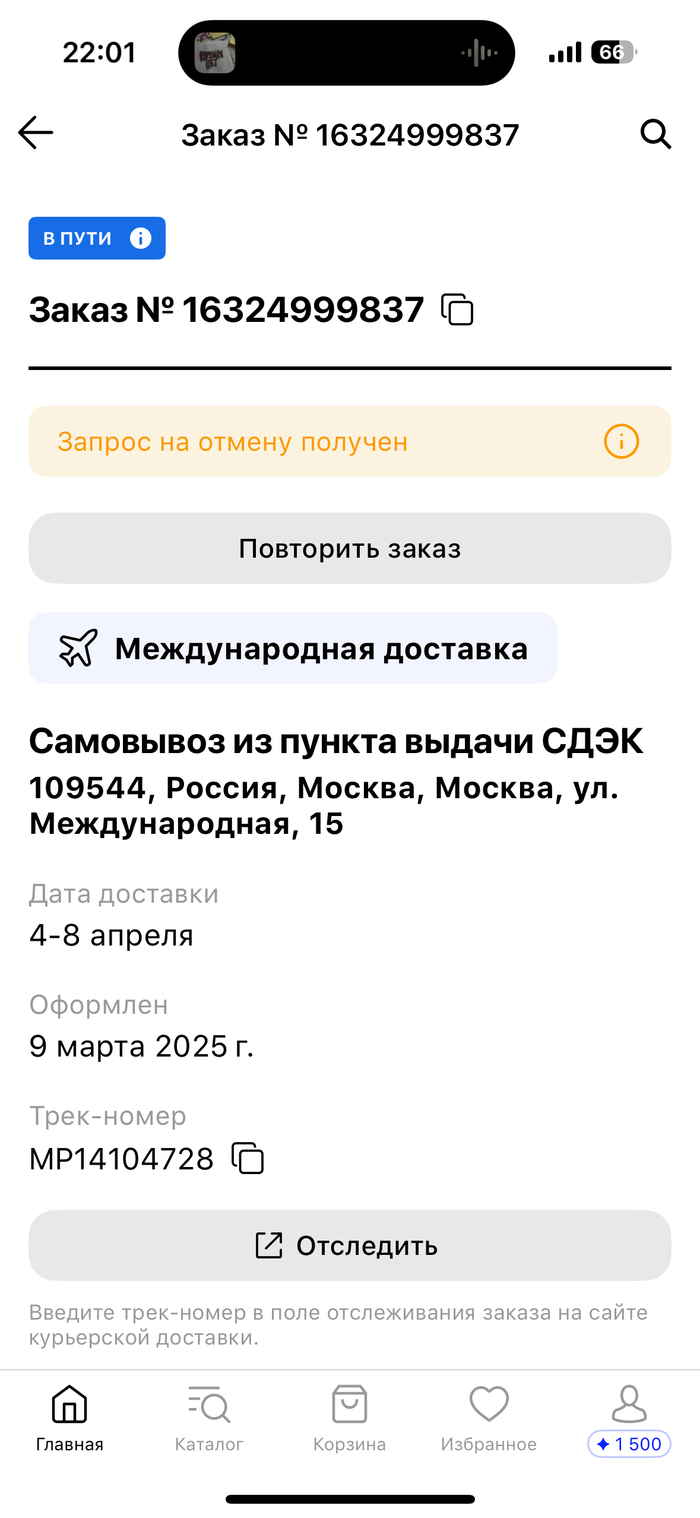Viewport: 700px width, 1518px height.
Task: Tap the В ПУТИ status info badge
Action: pos(97,238)
